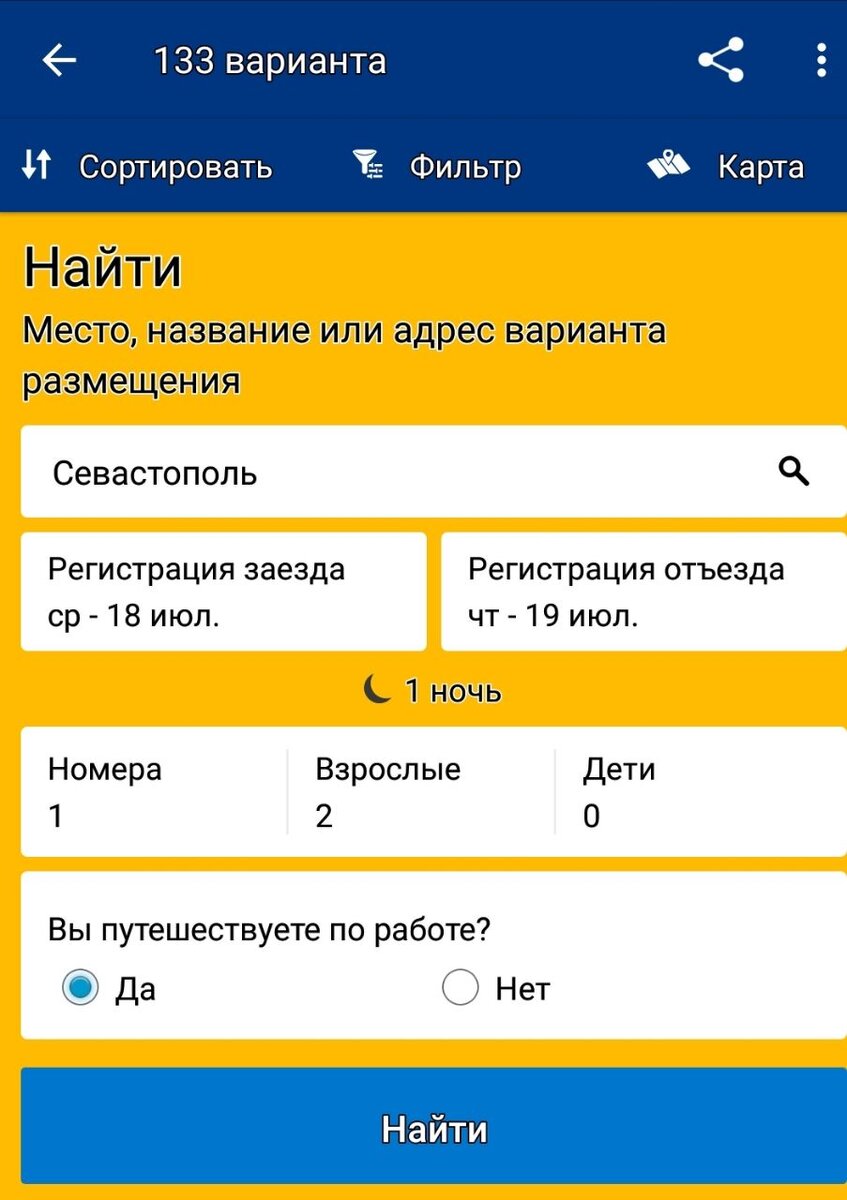847x1200 pixels.
Task: Select Да for traveling for work
Action: pyautogui.click(x=80, y=987)
